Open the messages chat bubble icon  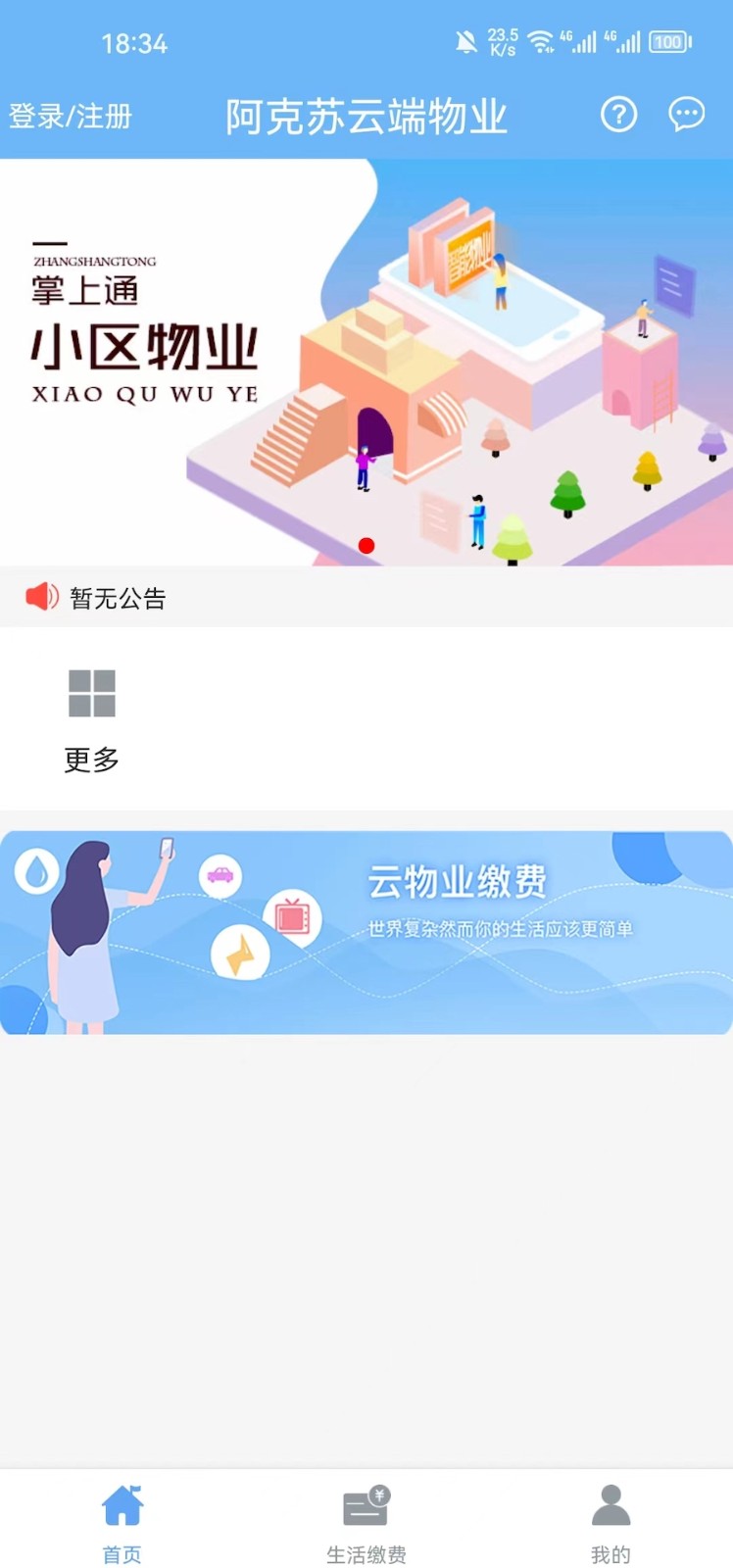[x=686, y=115]
